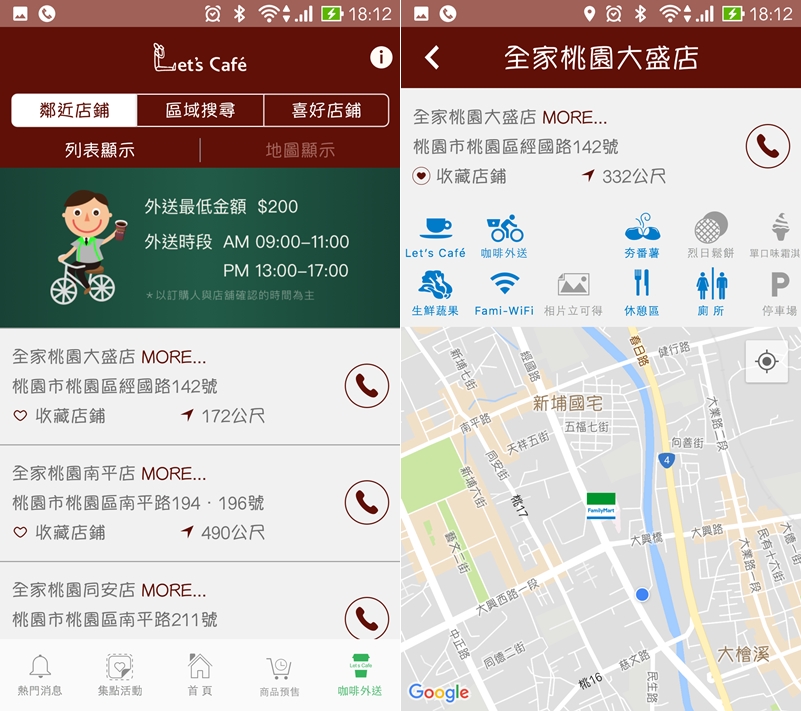Call the 全家桃園南平店 store

tap(366, 502)
